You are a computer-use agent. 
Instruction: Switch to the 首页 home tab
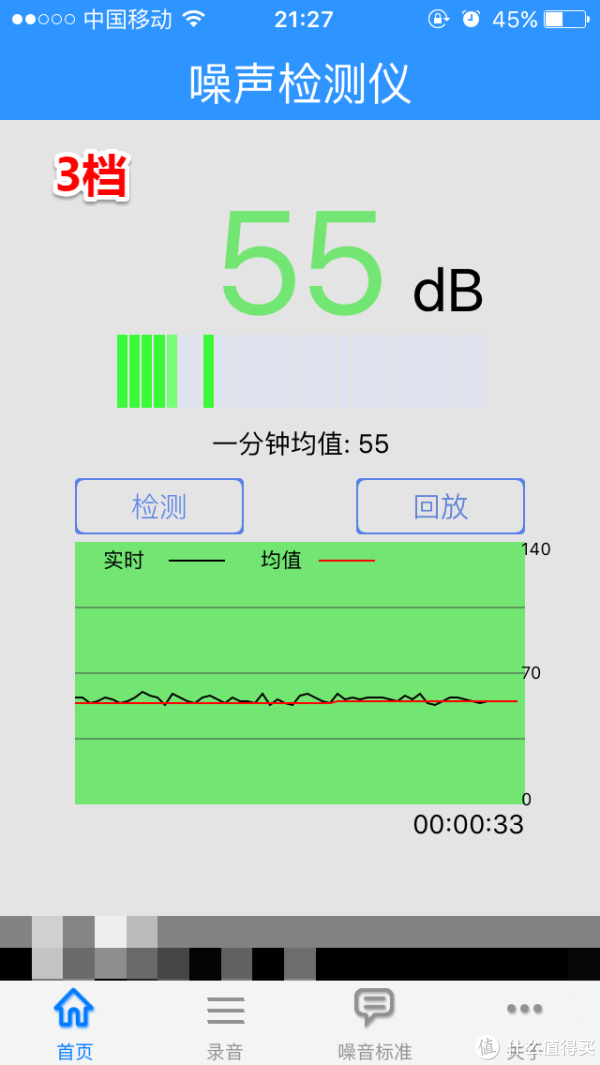[x=75, y=1024]
